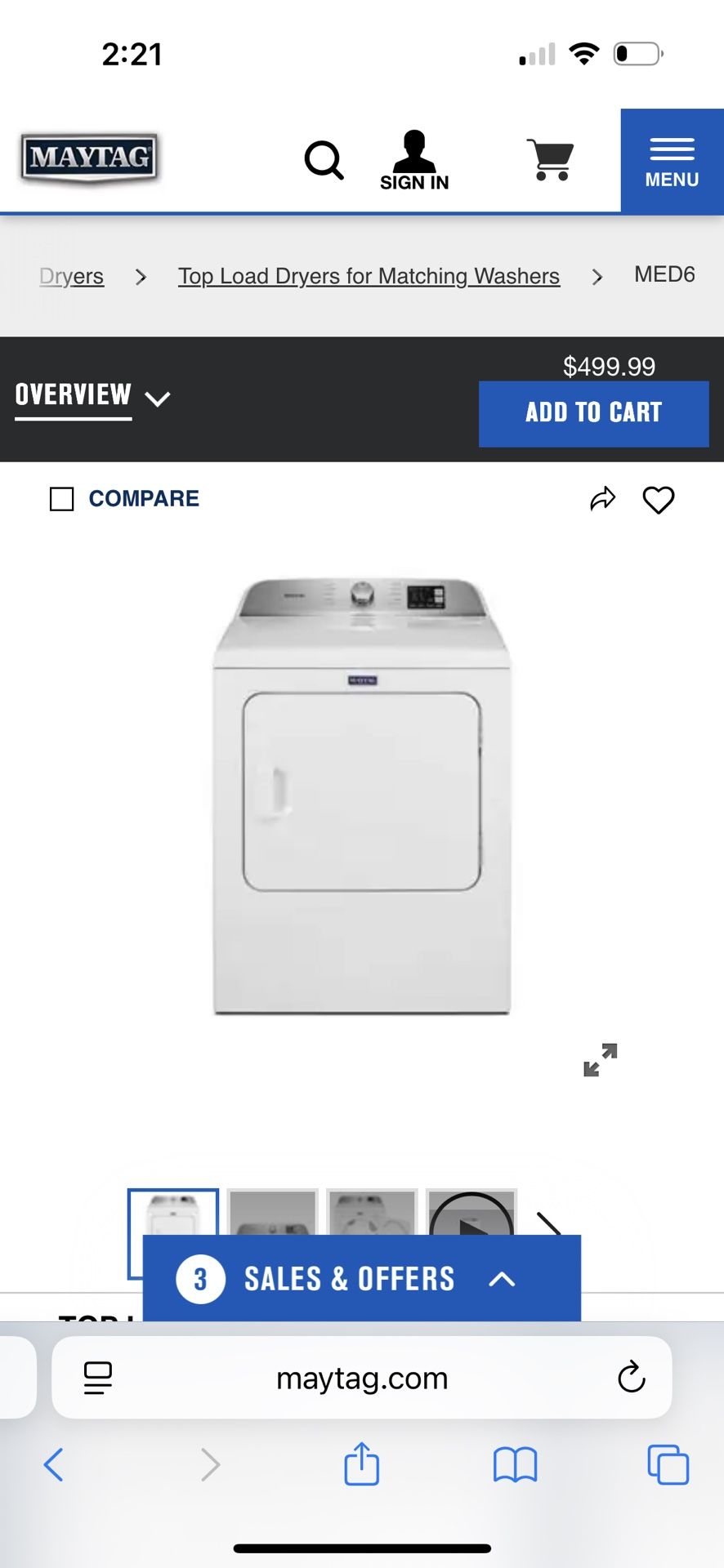Open Safari share sheet
The image size is (724, 1568).
coord(361,1463)
